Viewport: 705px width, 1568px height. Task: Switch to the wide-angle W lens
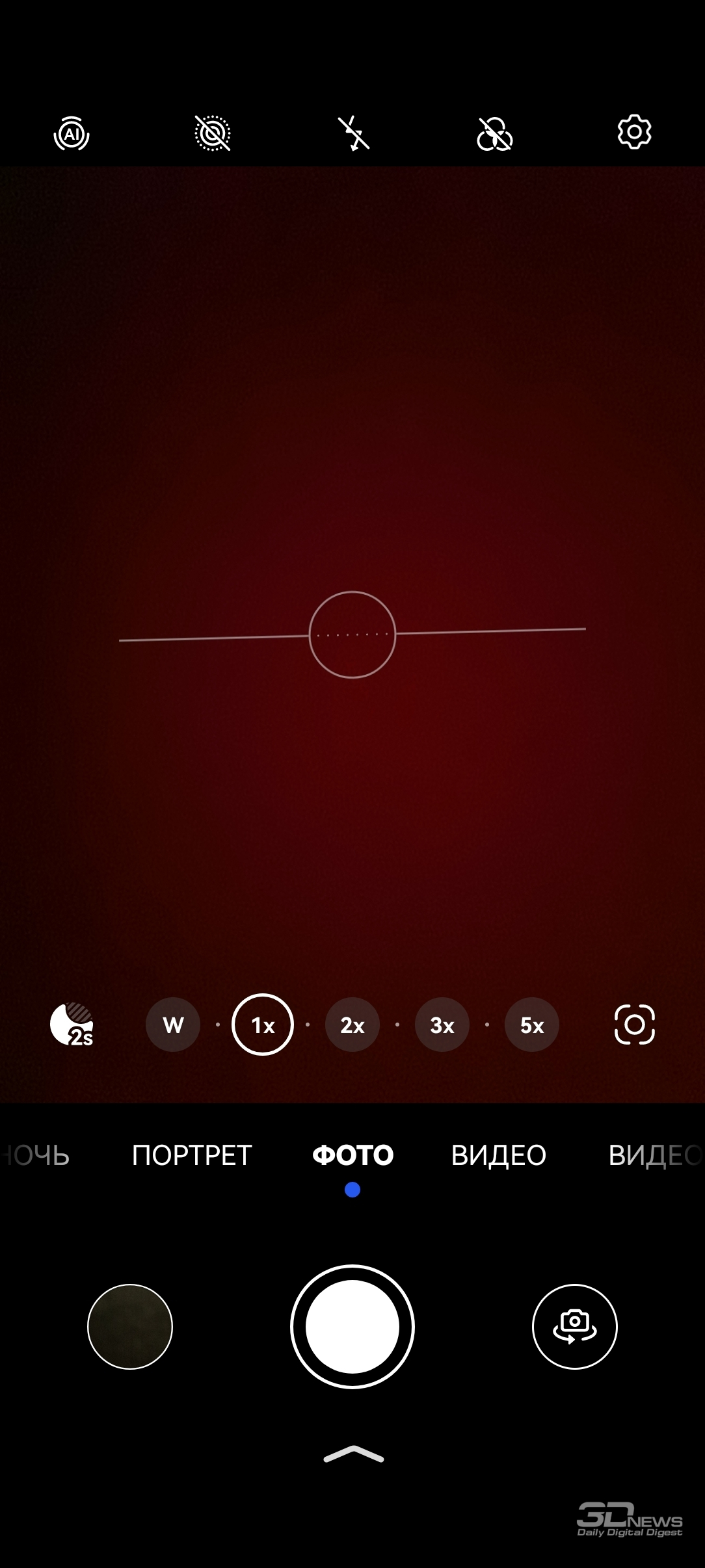173,1025
